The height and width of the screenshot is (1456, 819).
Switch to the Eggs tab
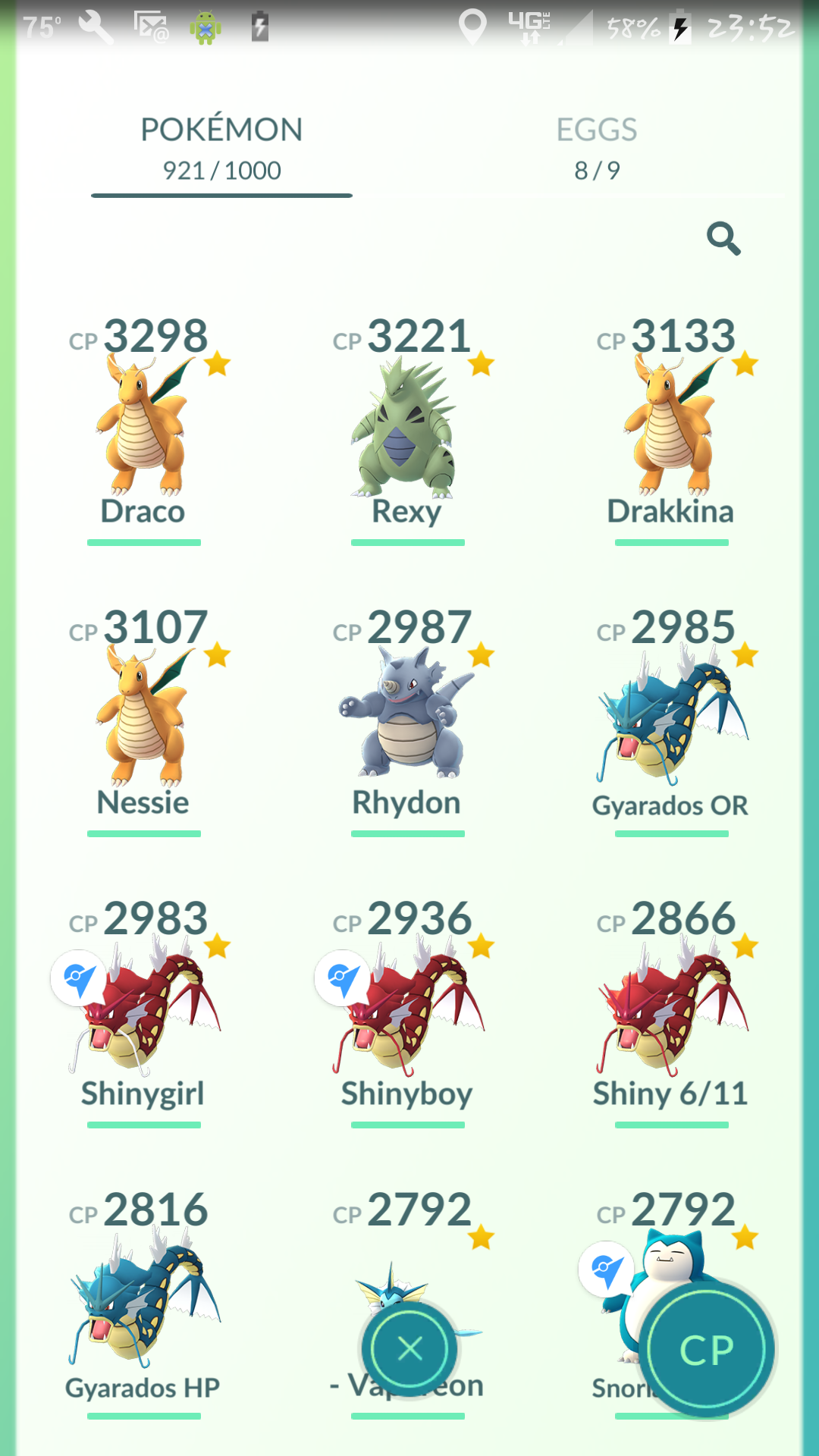coord(597,149)
